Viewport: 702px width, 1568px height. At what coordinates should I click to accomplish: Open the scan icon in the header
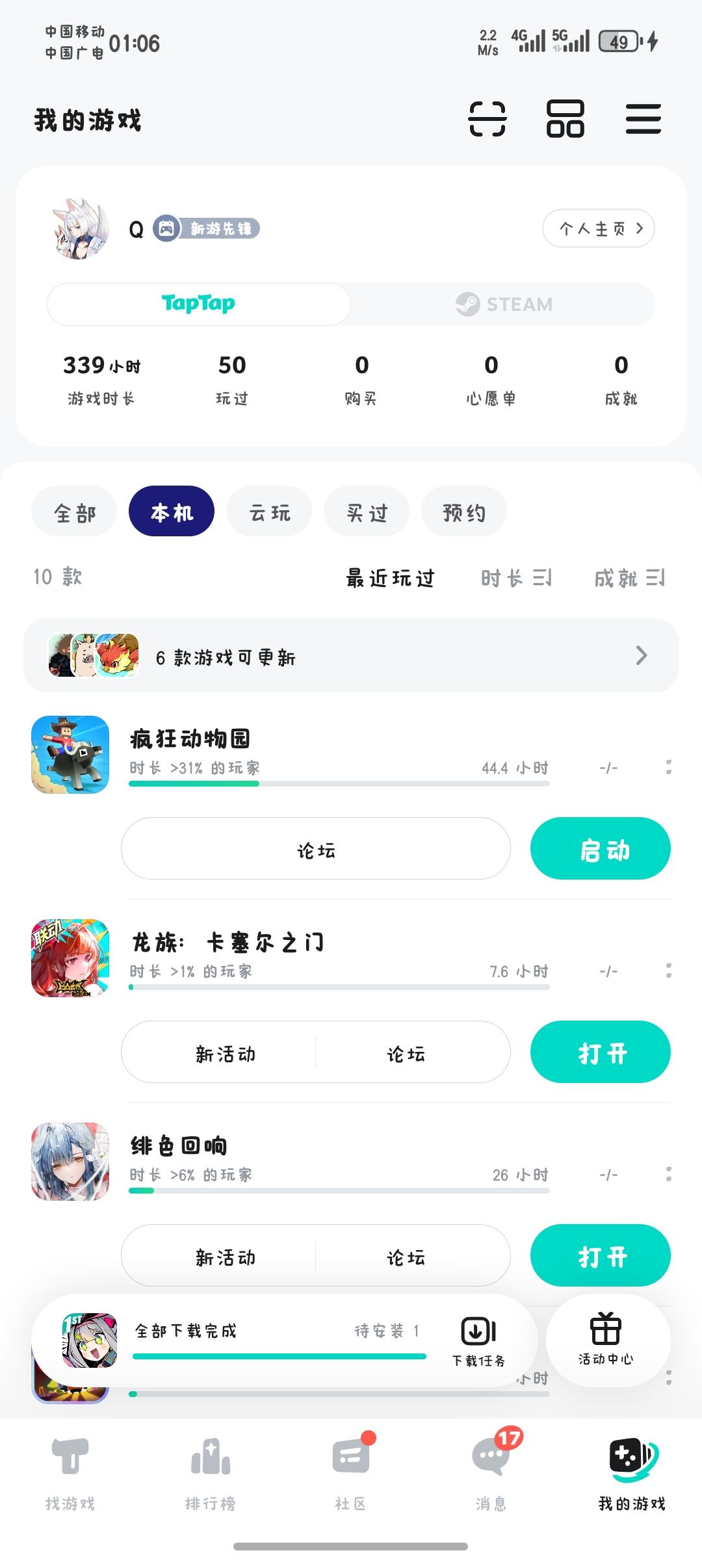coord(487,120)
